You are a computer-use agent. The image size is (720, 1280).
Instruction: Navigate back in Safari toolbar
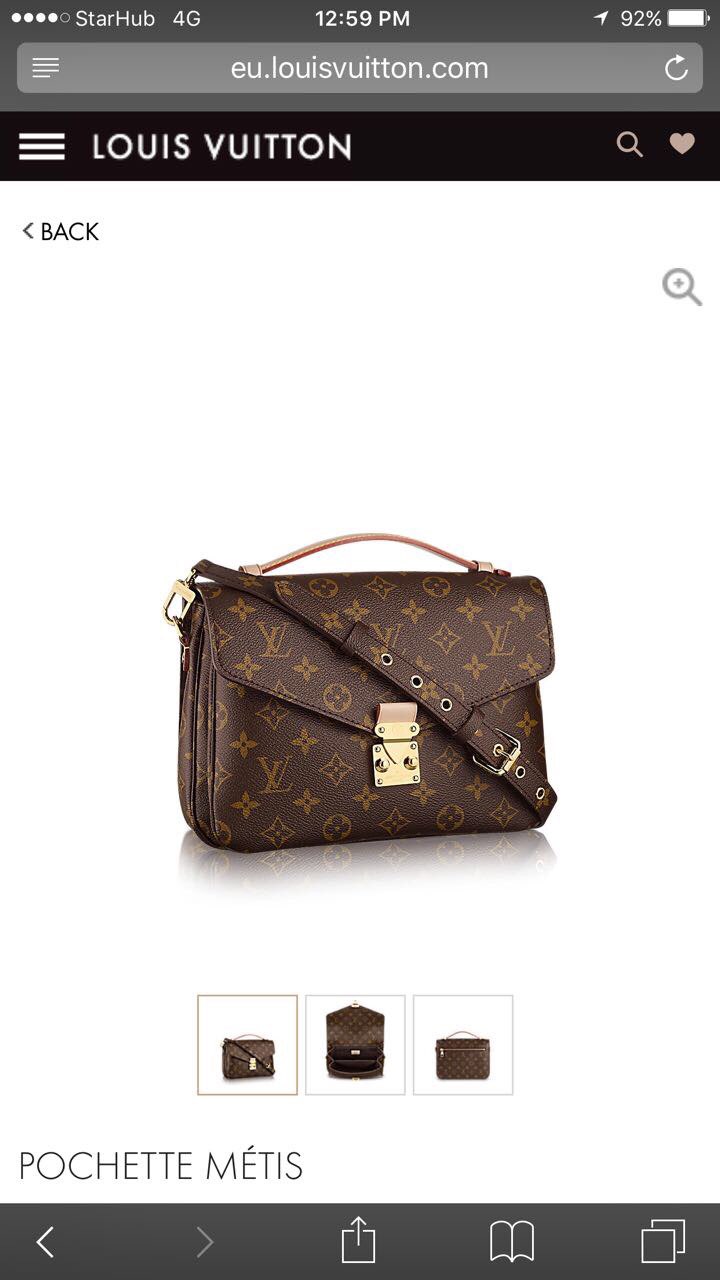click(45, 1242)
